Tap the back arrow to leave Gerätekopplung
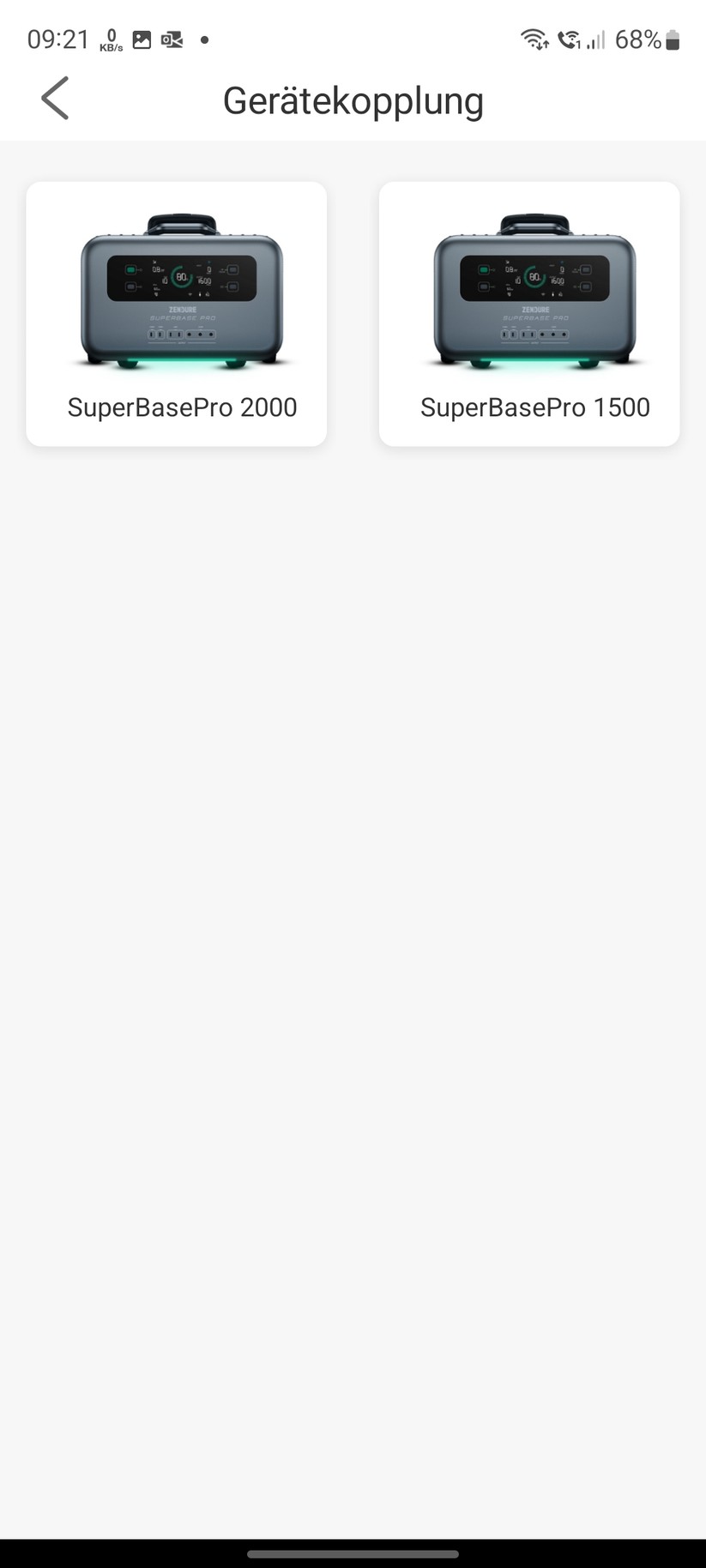The width and height of the screenshot is (706, 1568). coord(54,98)
